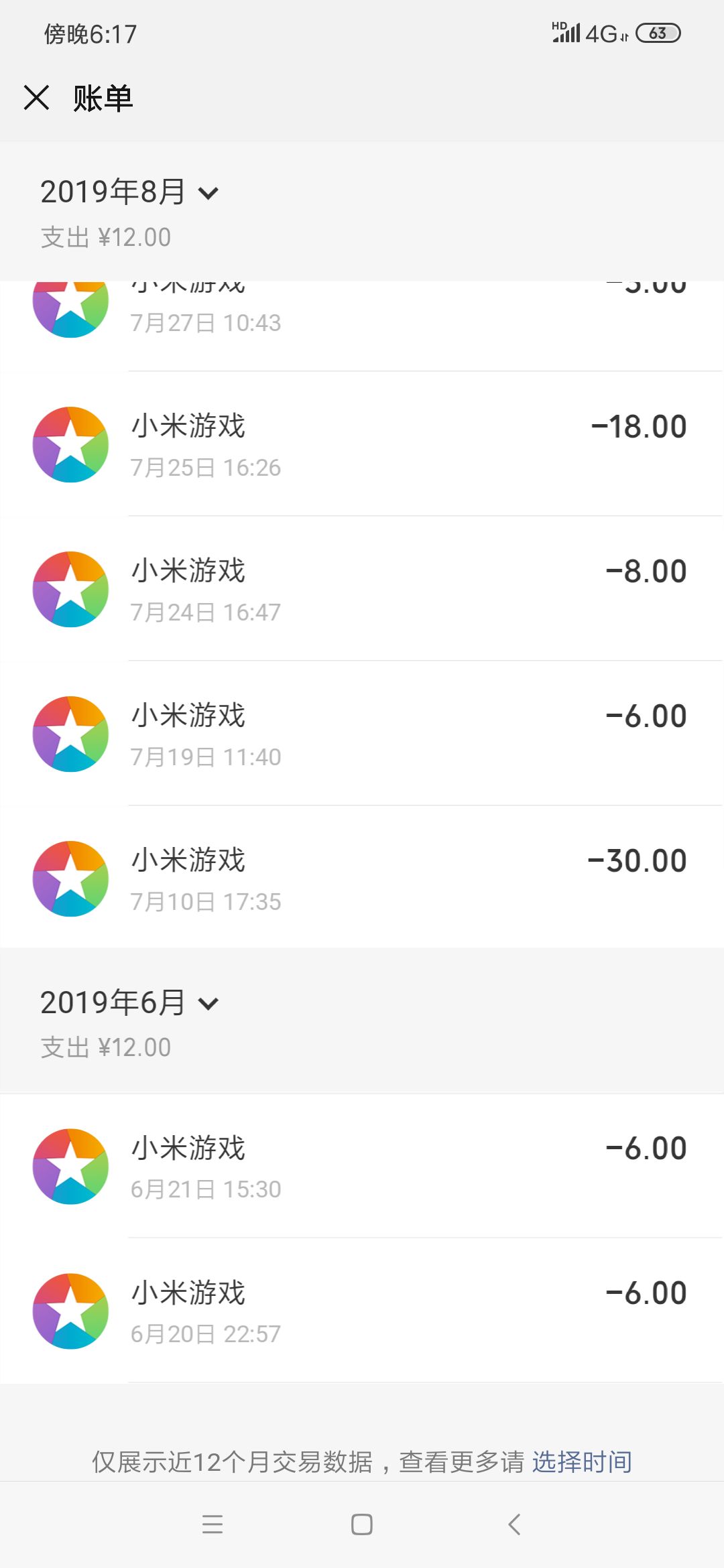Expand the 2019年6月 month picker
The image size is (724, 1568).
(x=130, y=1004)
